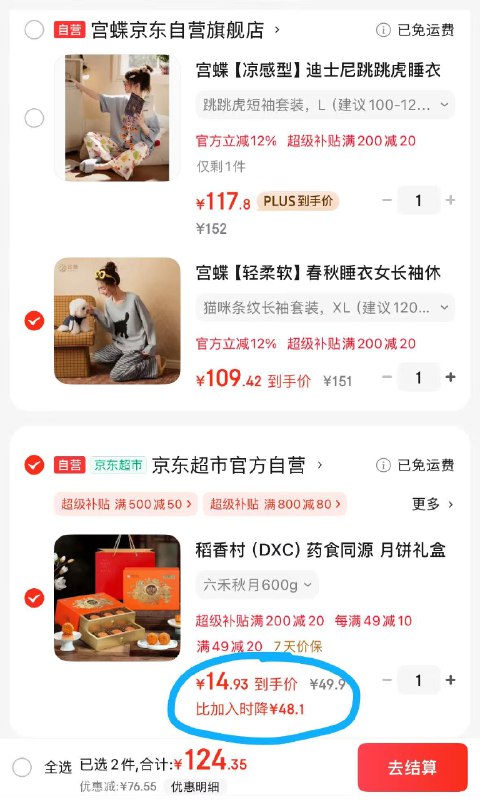Change the 六禾秋月600g option
480x800 pixels.
click(x=257, y=585)
